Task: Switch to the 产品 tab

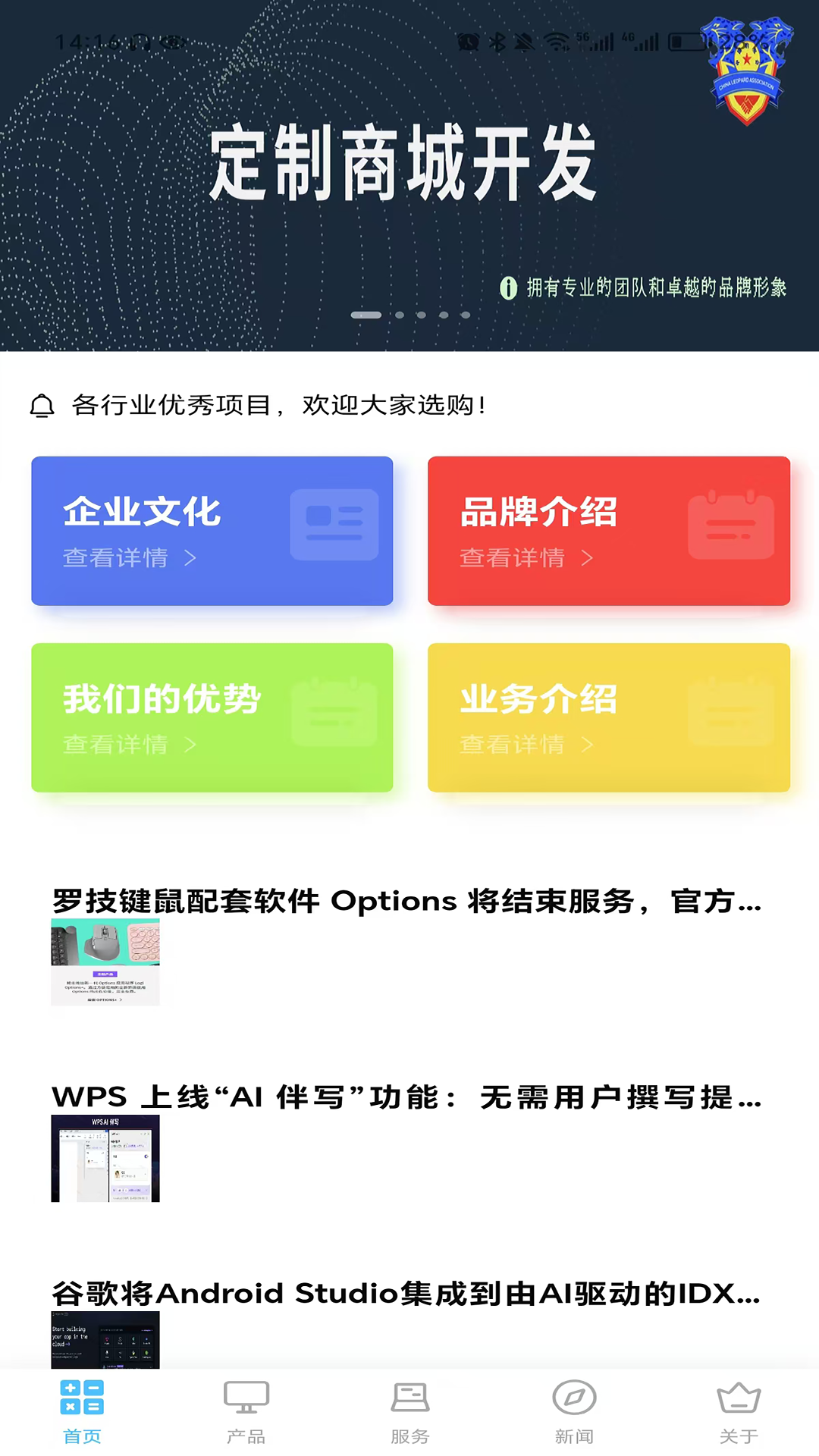Action: coord(246,1412)
